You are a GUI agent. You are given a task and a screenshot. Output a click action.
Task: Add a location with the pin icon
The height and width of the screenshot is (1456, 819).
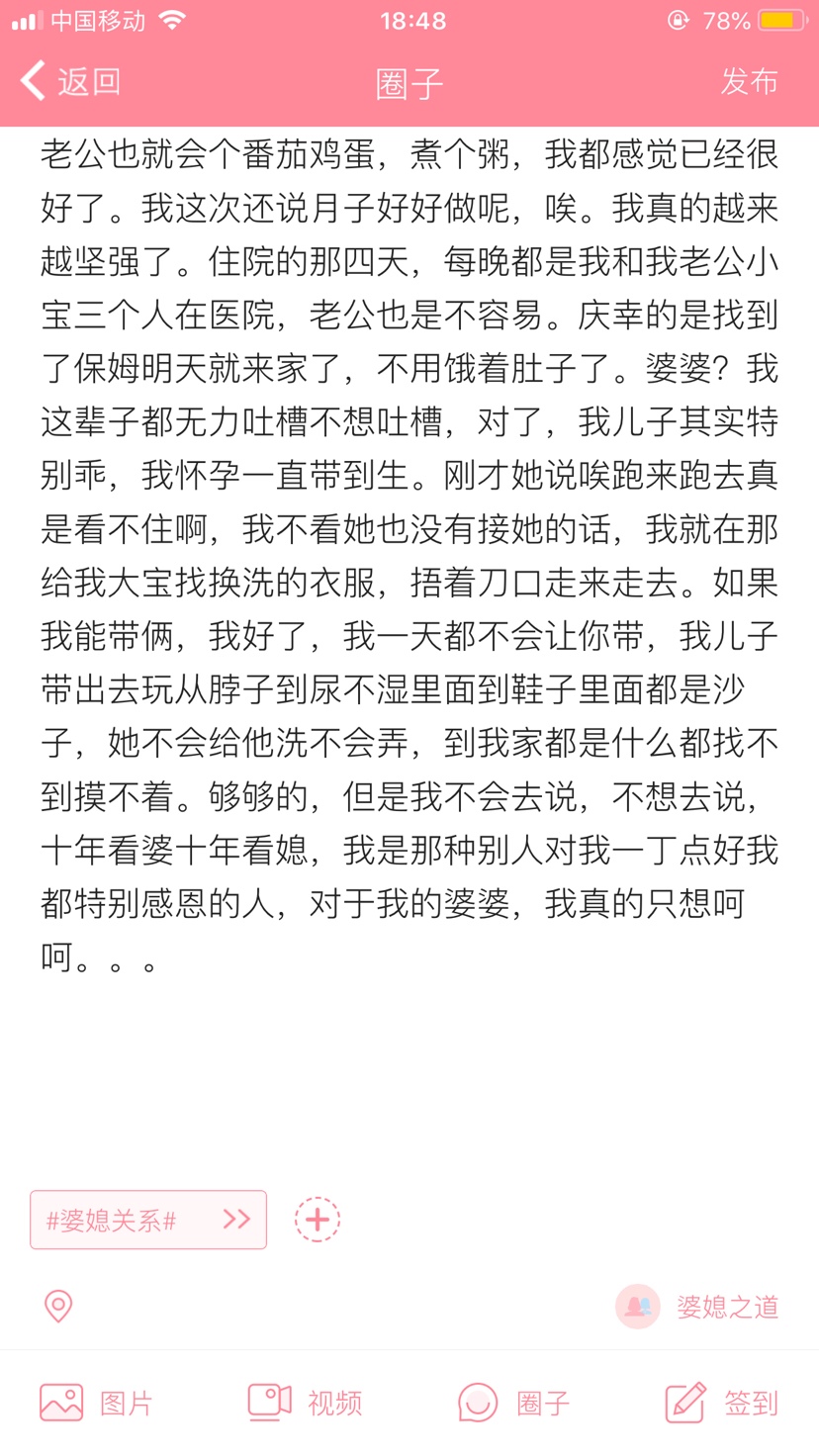point(58,1307)
